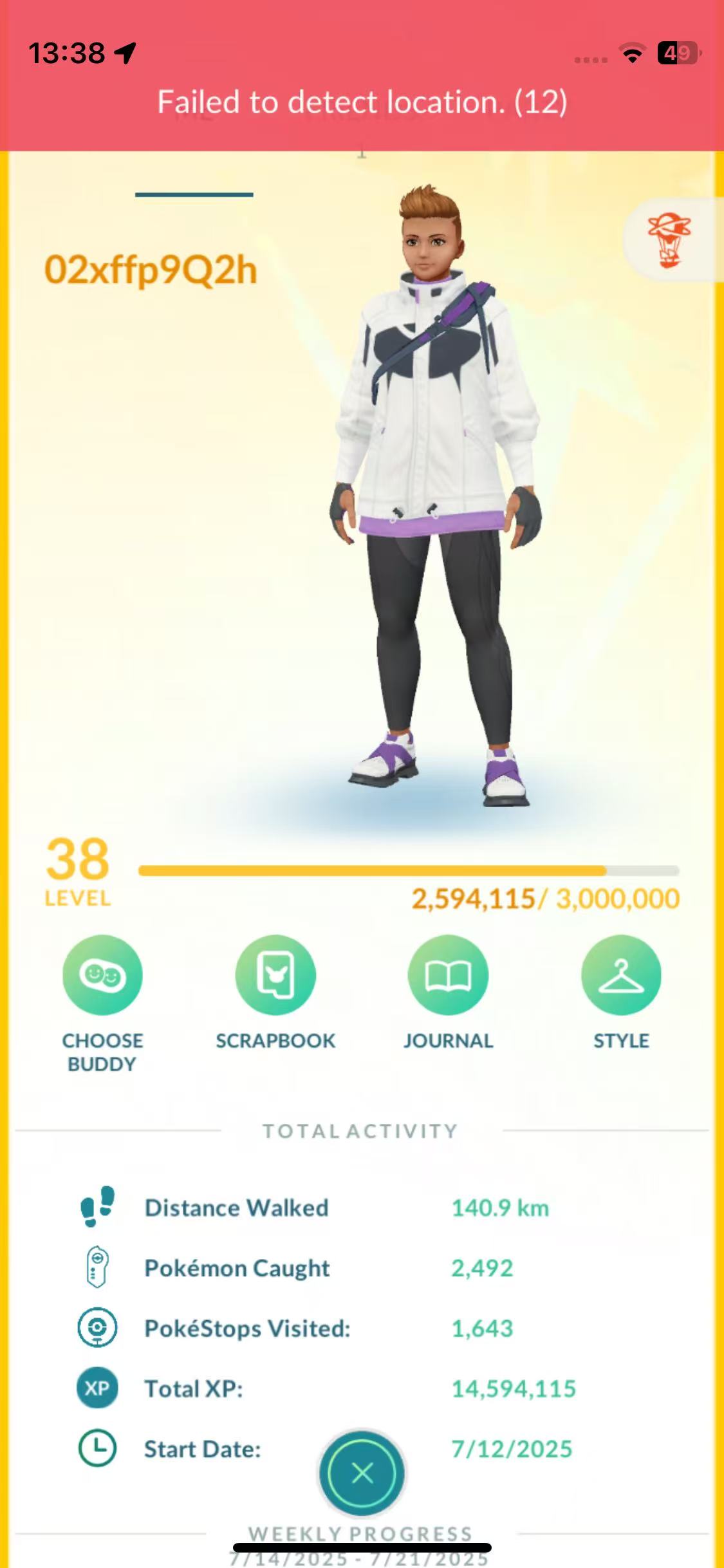The width and height of the screenshot is (724, 1568).
Task: Open Style to customize avatar
Action: 621,975
